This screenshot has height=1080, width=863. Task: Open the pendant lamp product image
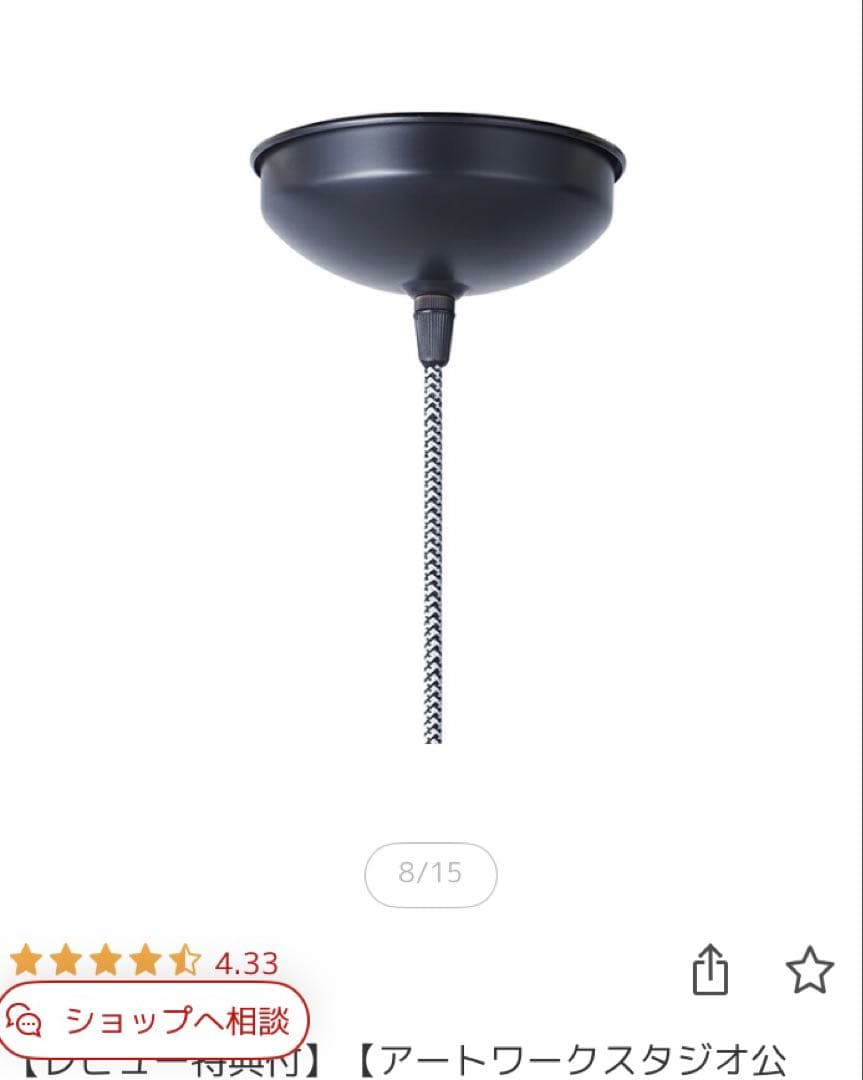[x=436, y=400]
